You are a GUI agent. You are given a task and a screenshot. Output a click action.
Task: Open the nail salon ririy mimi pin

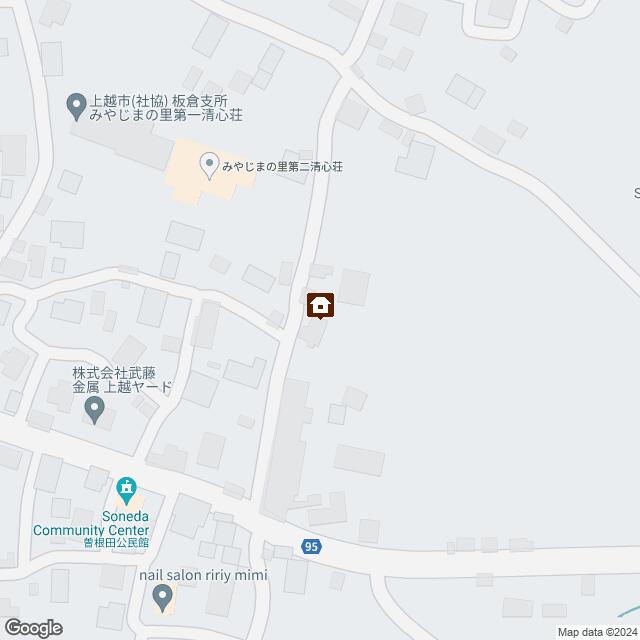[163, 598]
